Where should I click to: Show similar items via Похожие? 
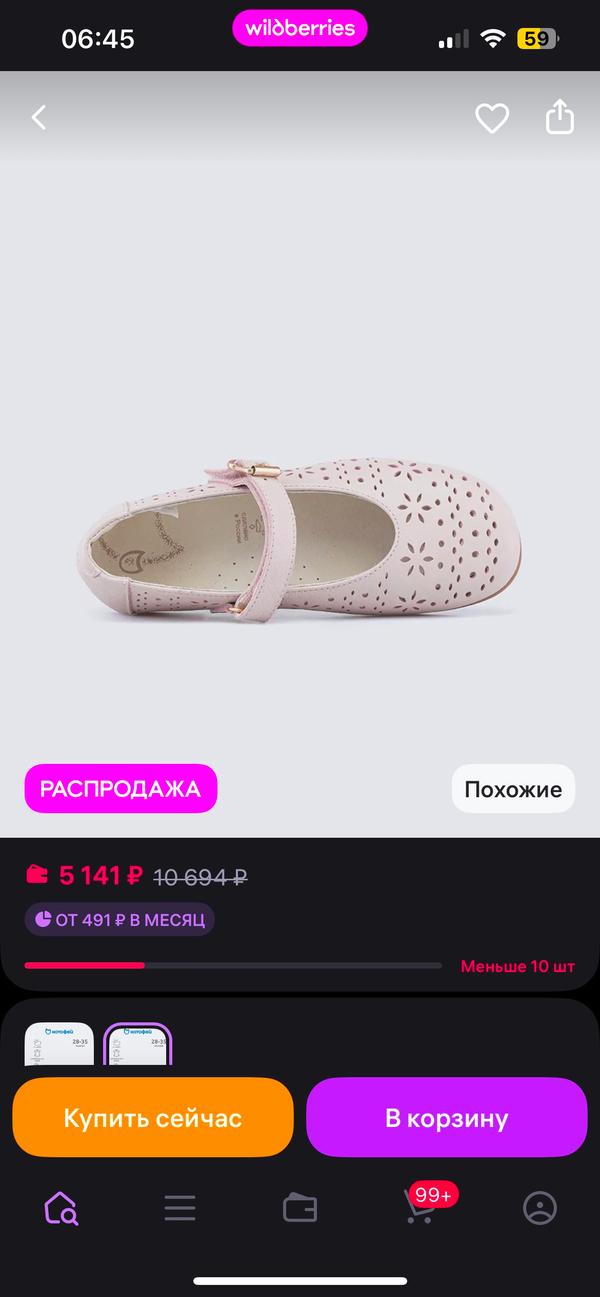point(513,789)
